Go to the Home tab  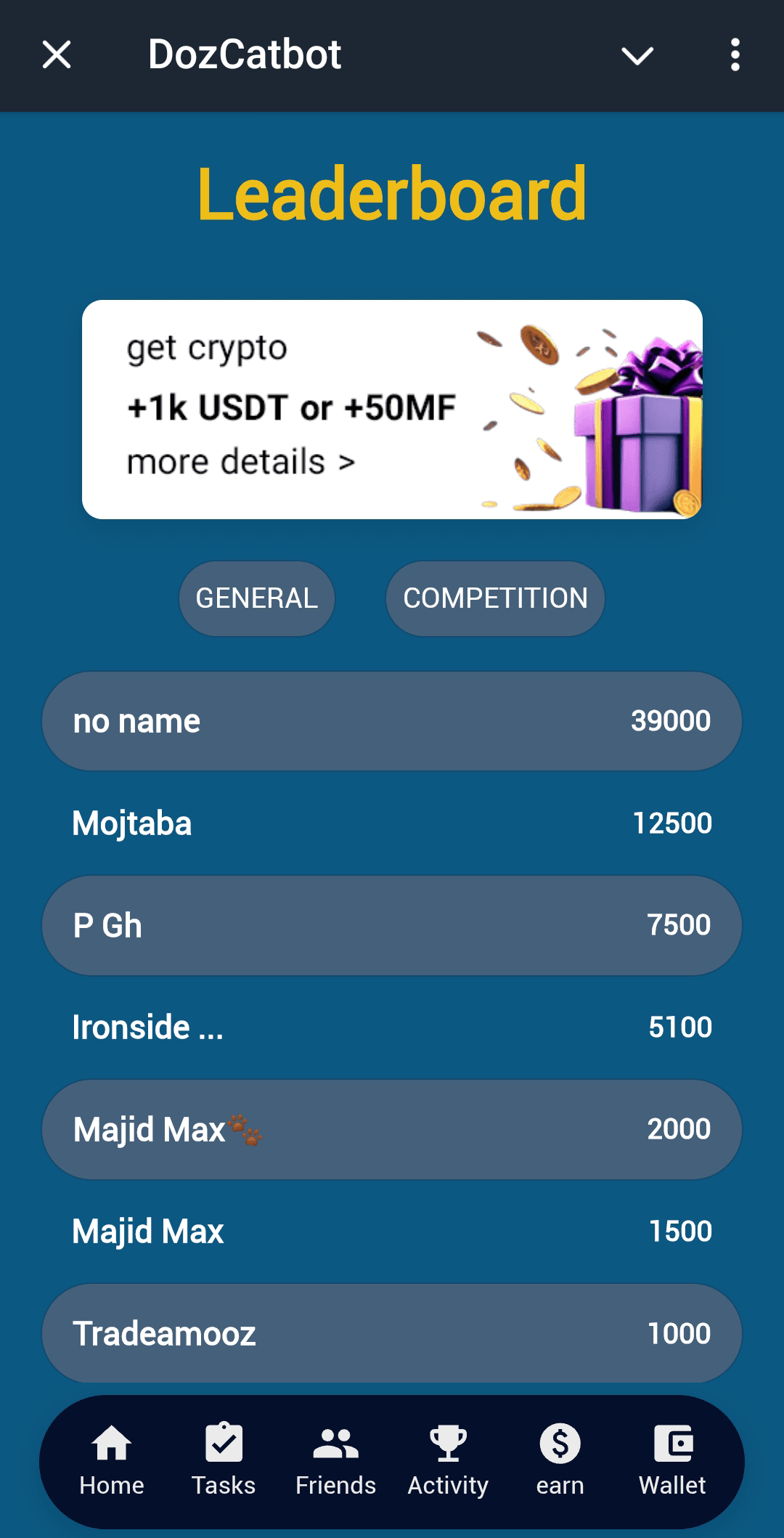[x=112, y=1460]
